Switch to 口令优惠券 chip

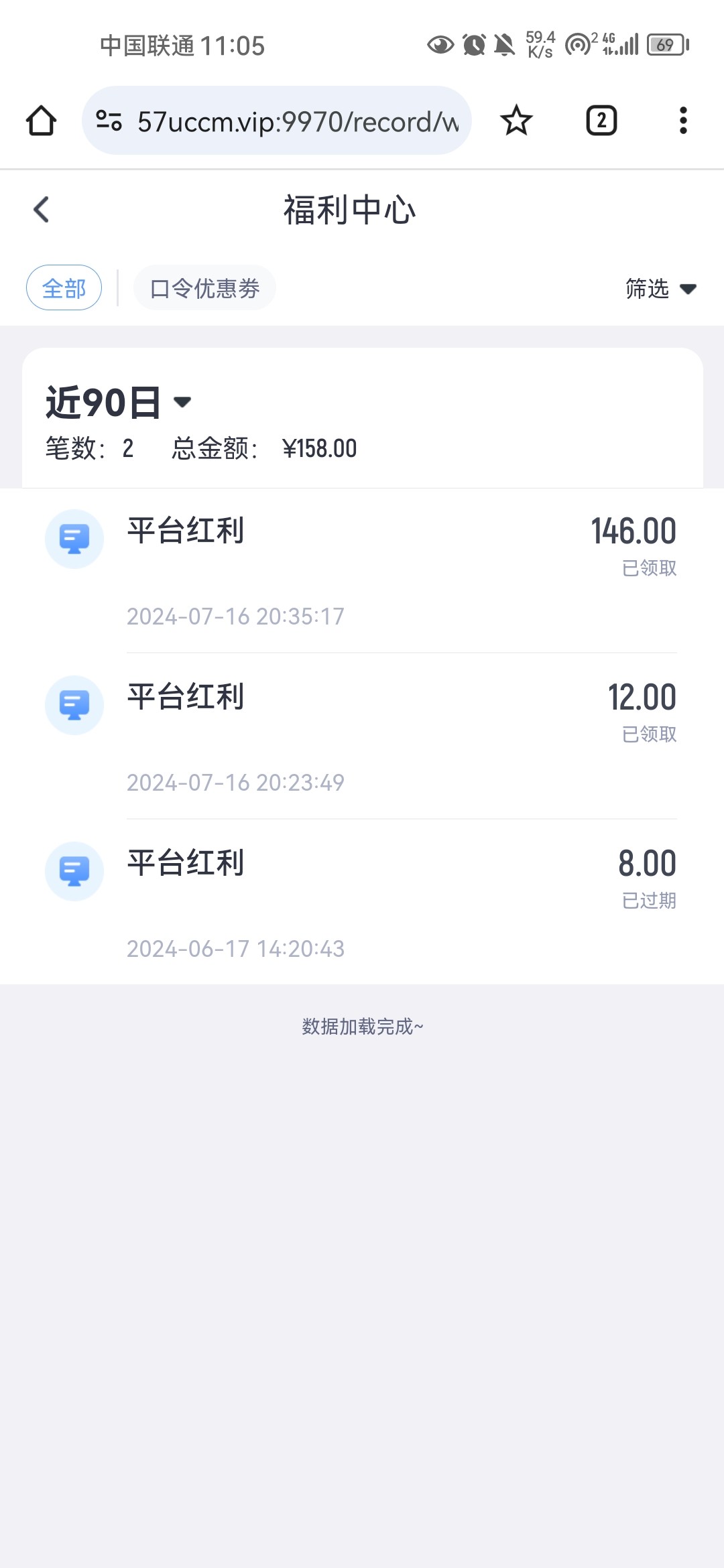204,288
